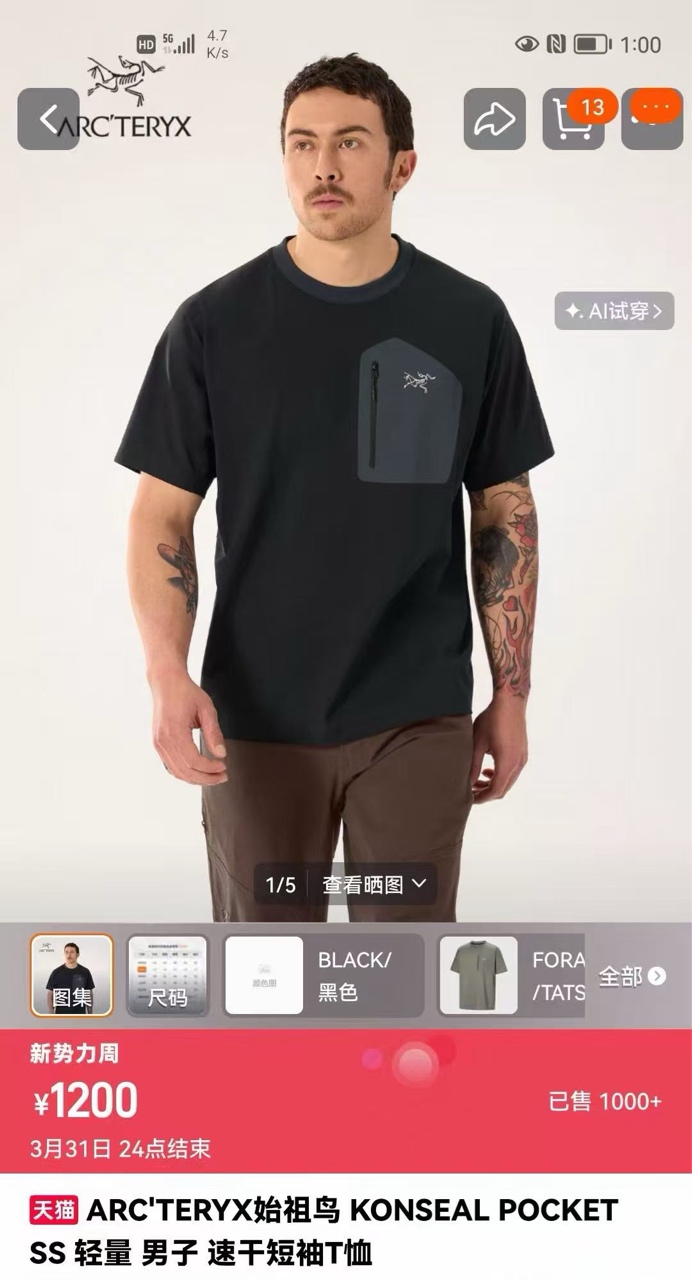The width and height of the screenshot is (692, 1280).
Task: Show all color options via 全部
Action: [632, 976]
